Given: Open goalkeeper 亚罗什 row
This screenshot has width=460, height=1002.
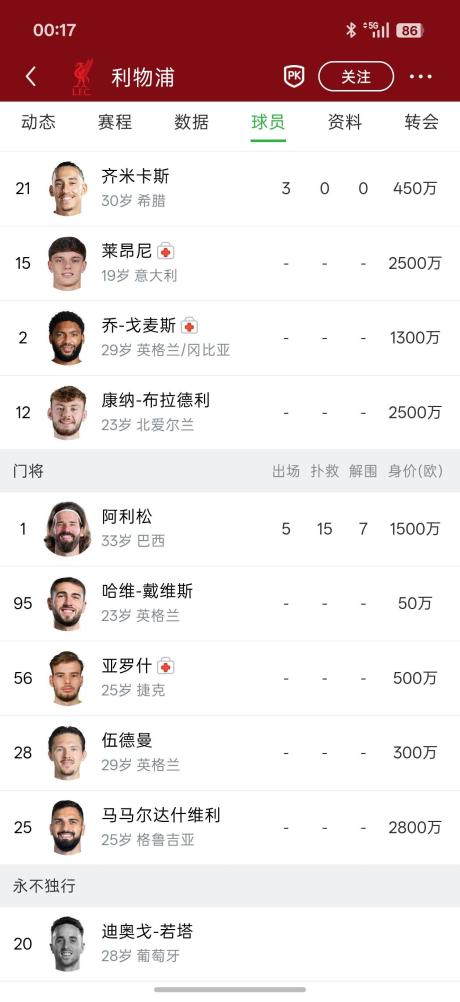Looking at the screenshot, I should 230,678.
